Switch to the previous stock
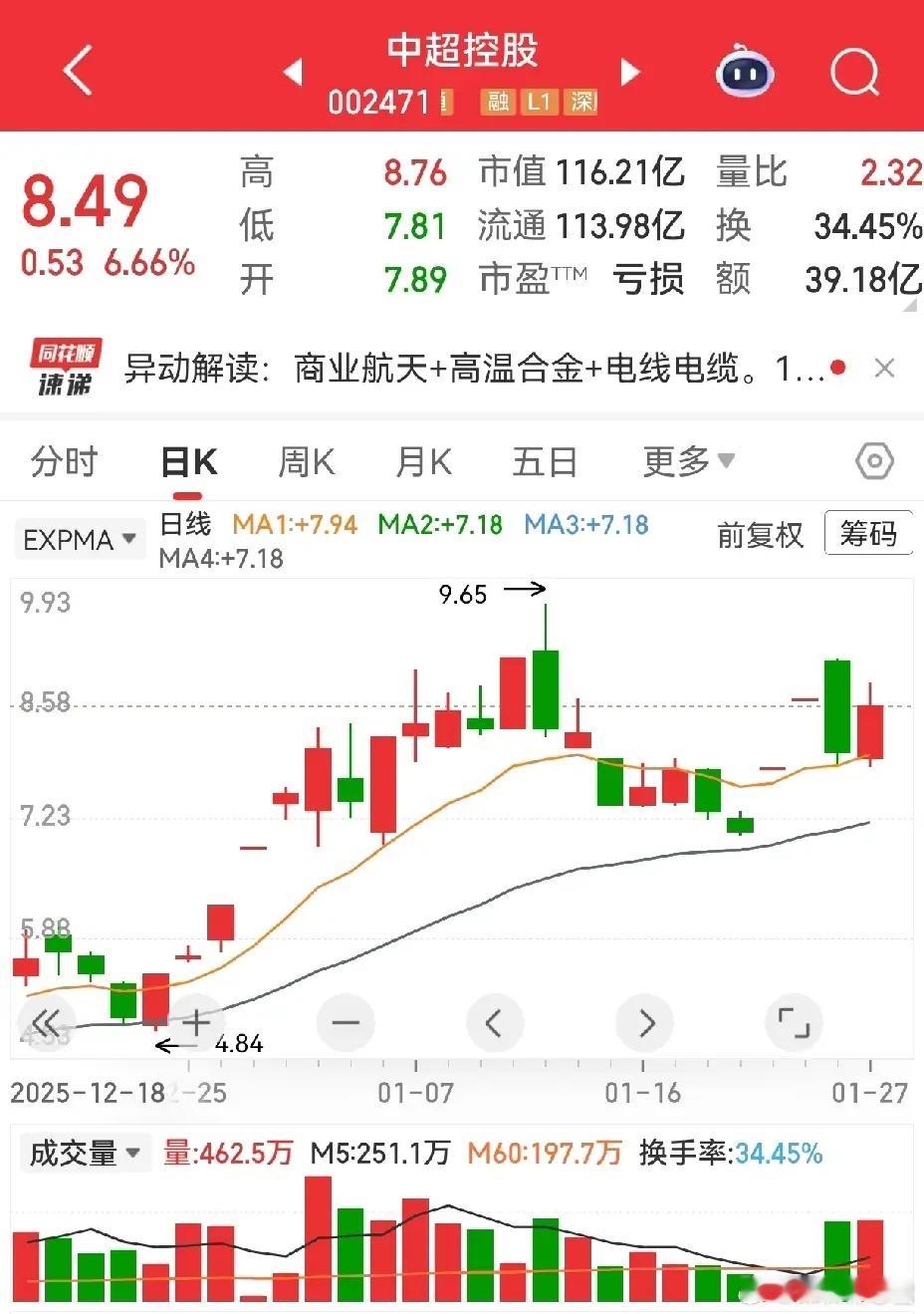 coord(293,72)
